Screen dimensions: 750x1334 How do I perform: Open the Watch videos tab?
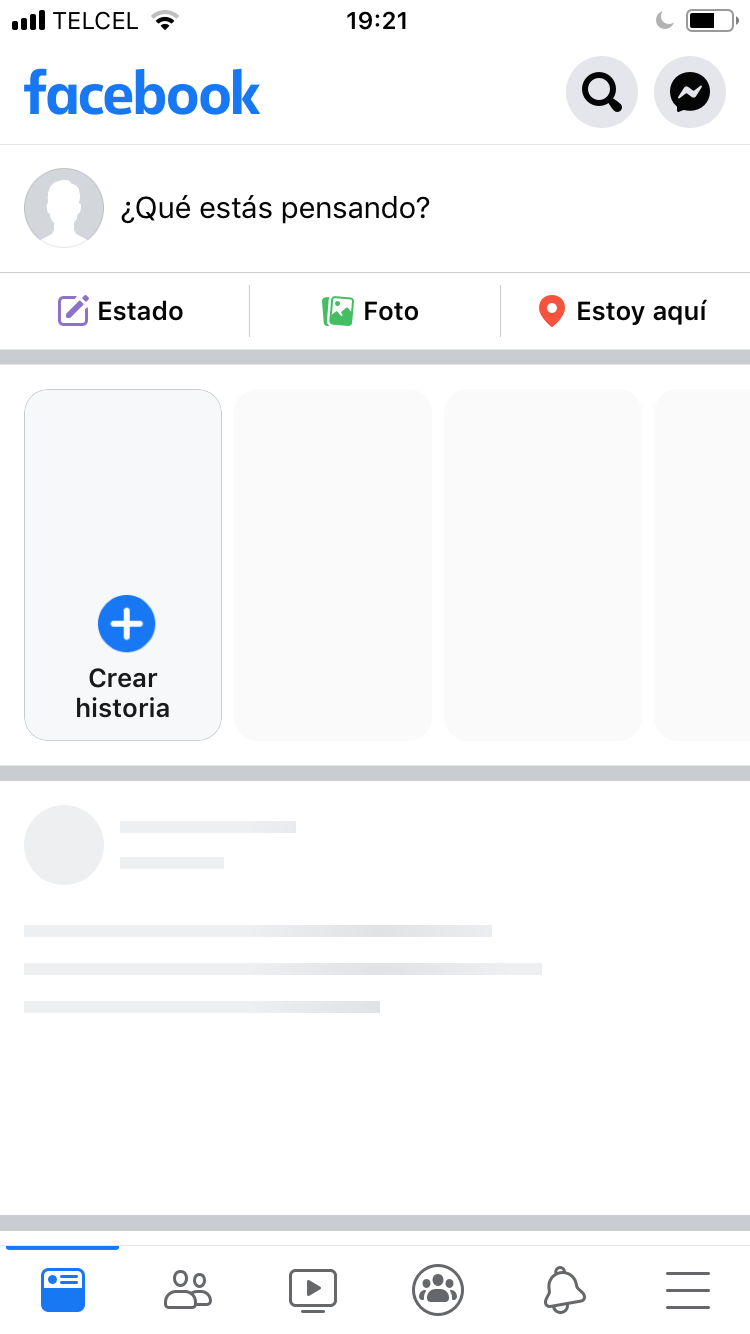click(313, 1289)
